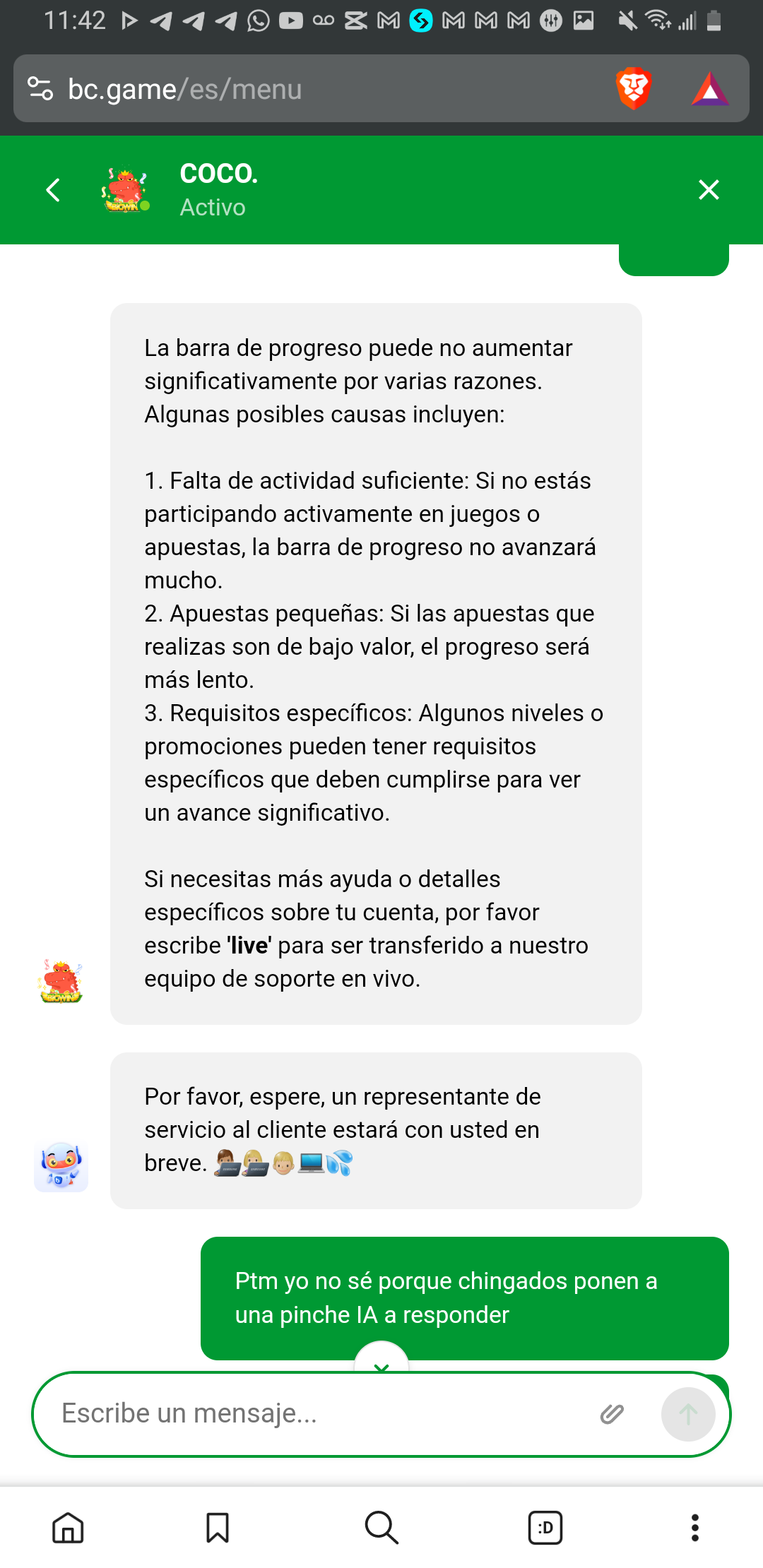Open the browser overflow menu
The height and width of the screenshot is (1568, 763).
pos(695,1528)
